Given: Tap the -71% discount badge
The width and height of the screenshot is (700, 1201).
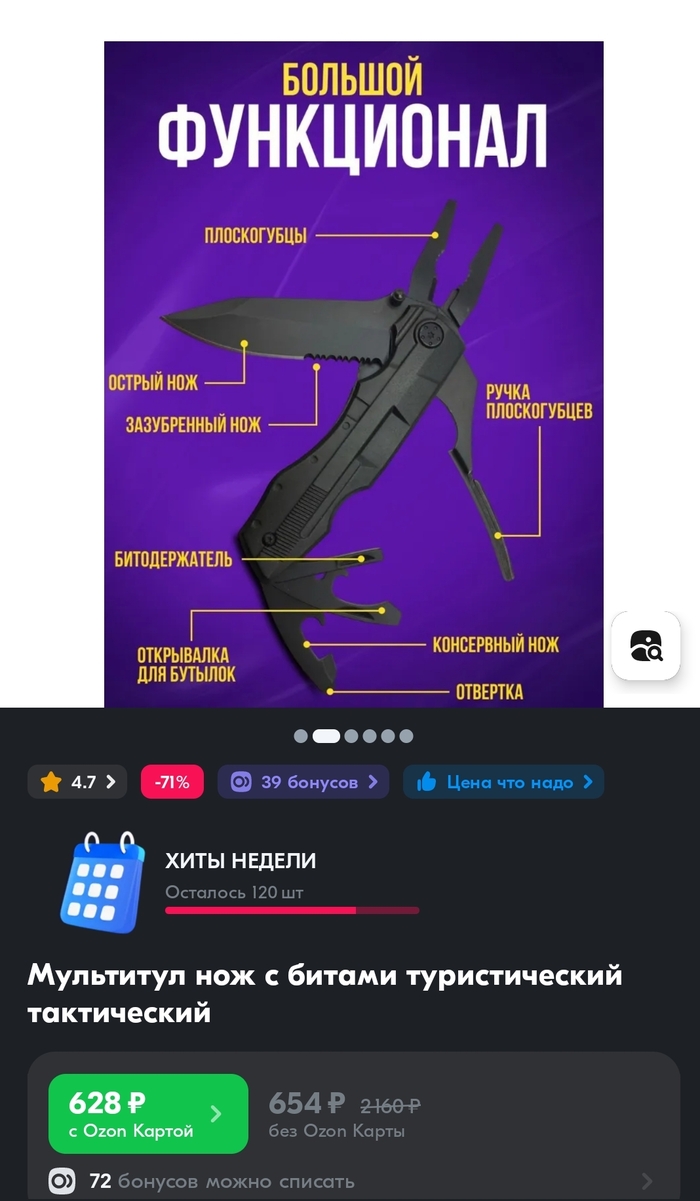Looking at the screenshot, I should tap(172, 782).
